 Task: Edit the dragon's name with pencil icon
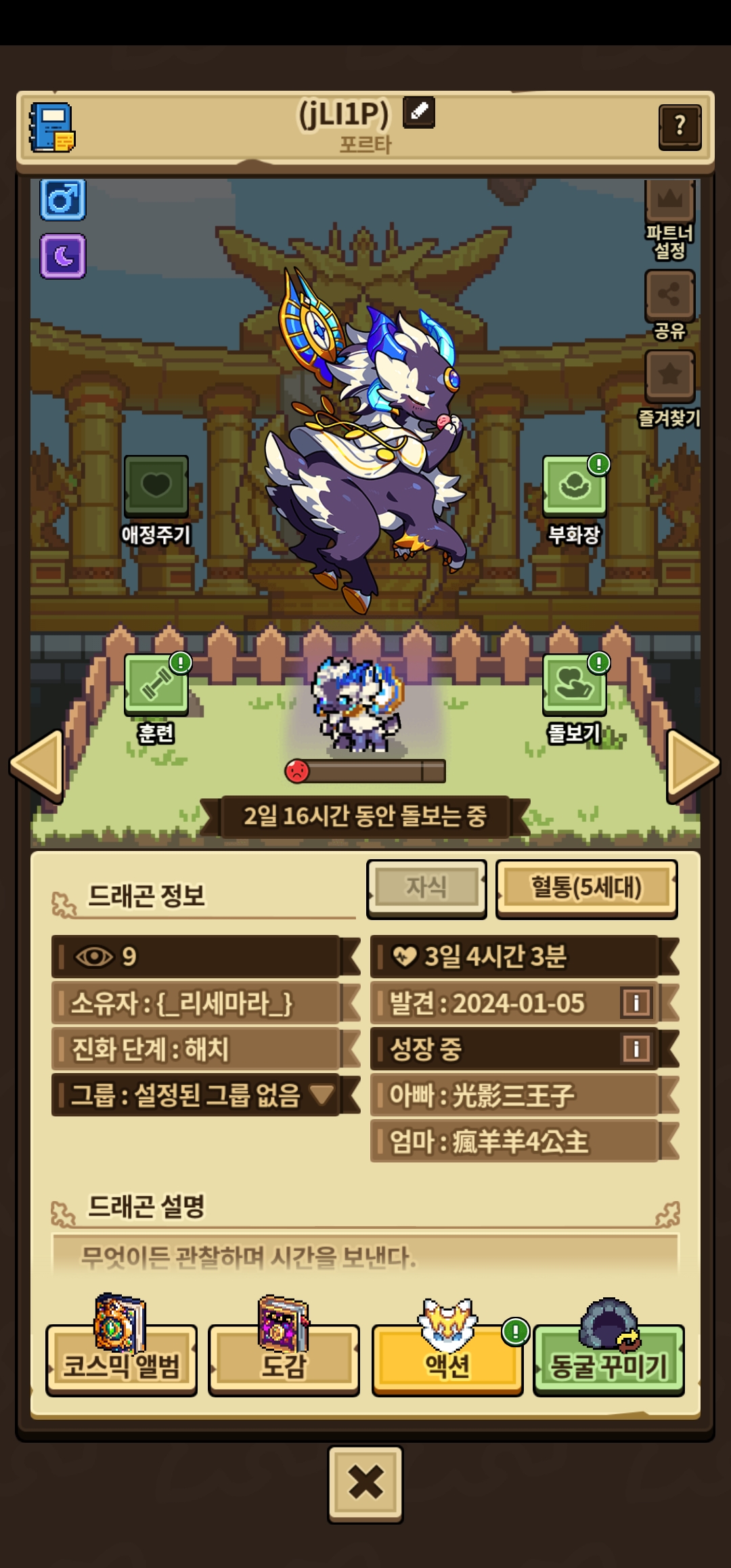click(418, 112)
